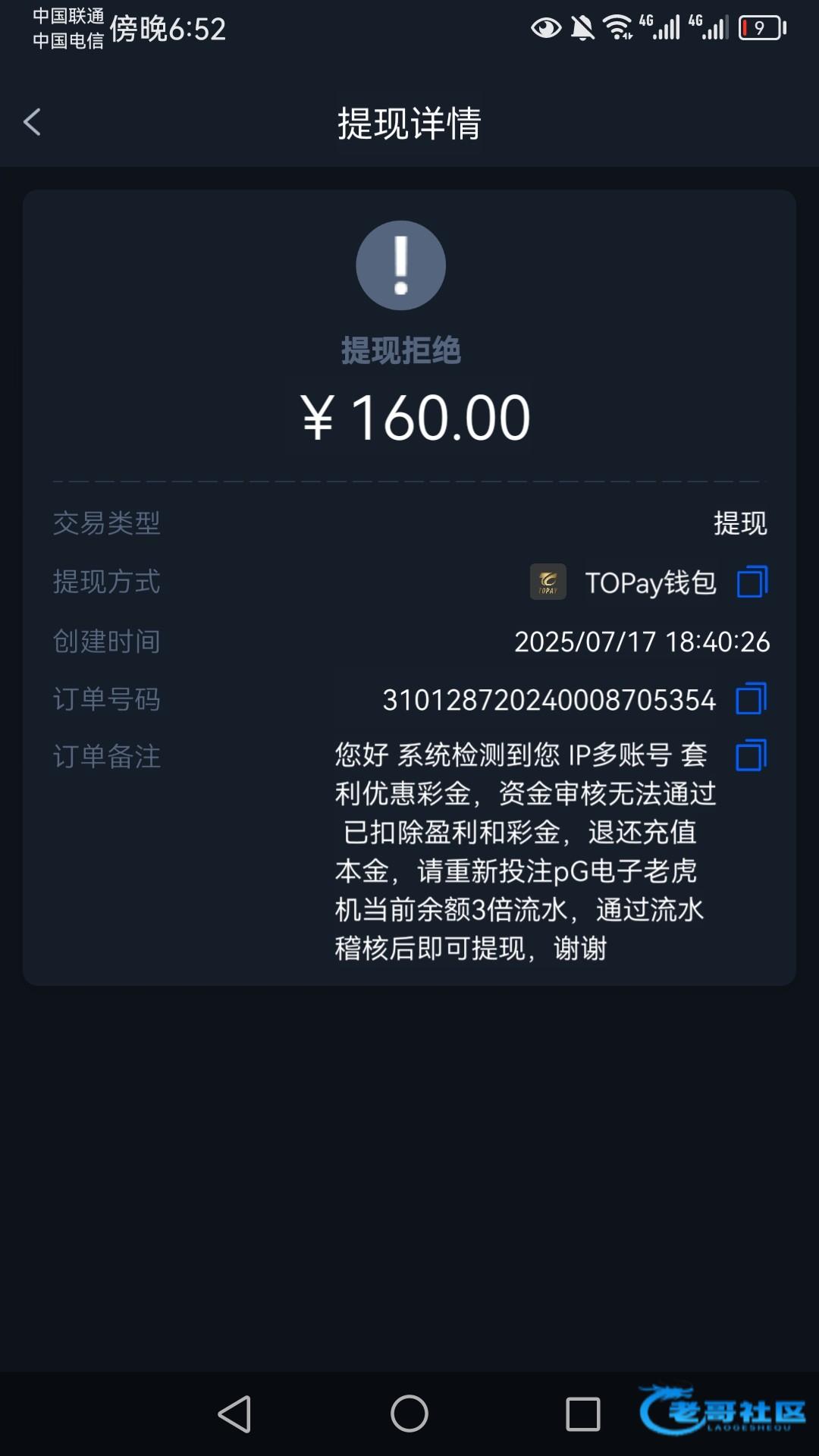Screen dimensions: 819x1456
Task: Go back from the 提现详情 page
Action: pos(32,122)
